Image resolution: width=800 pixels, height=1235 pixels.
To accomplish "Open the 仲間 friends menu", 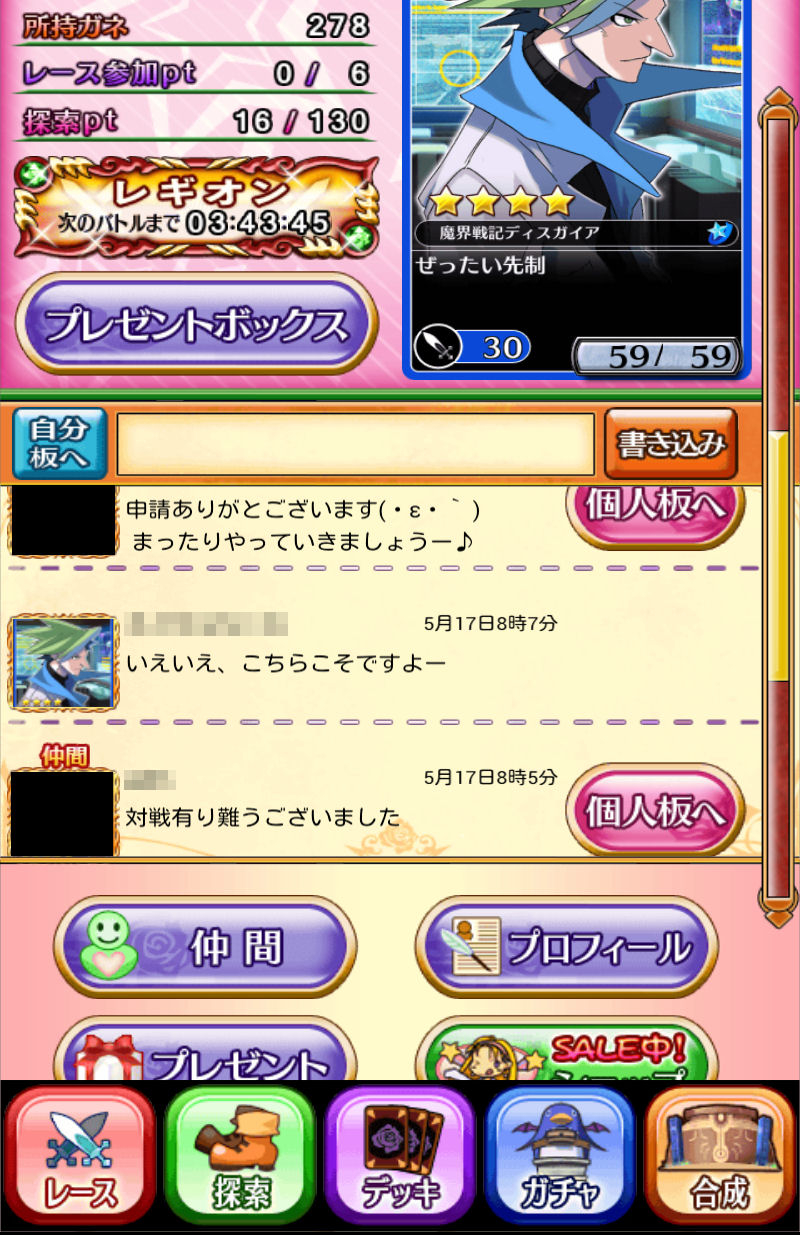I will [205, 947].
